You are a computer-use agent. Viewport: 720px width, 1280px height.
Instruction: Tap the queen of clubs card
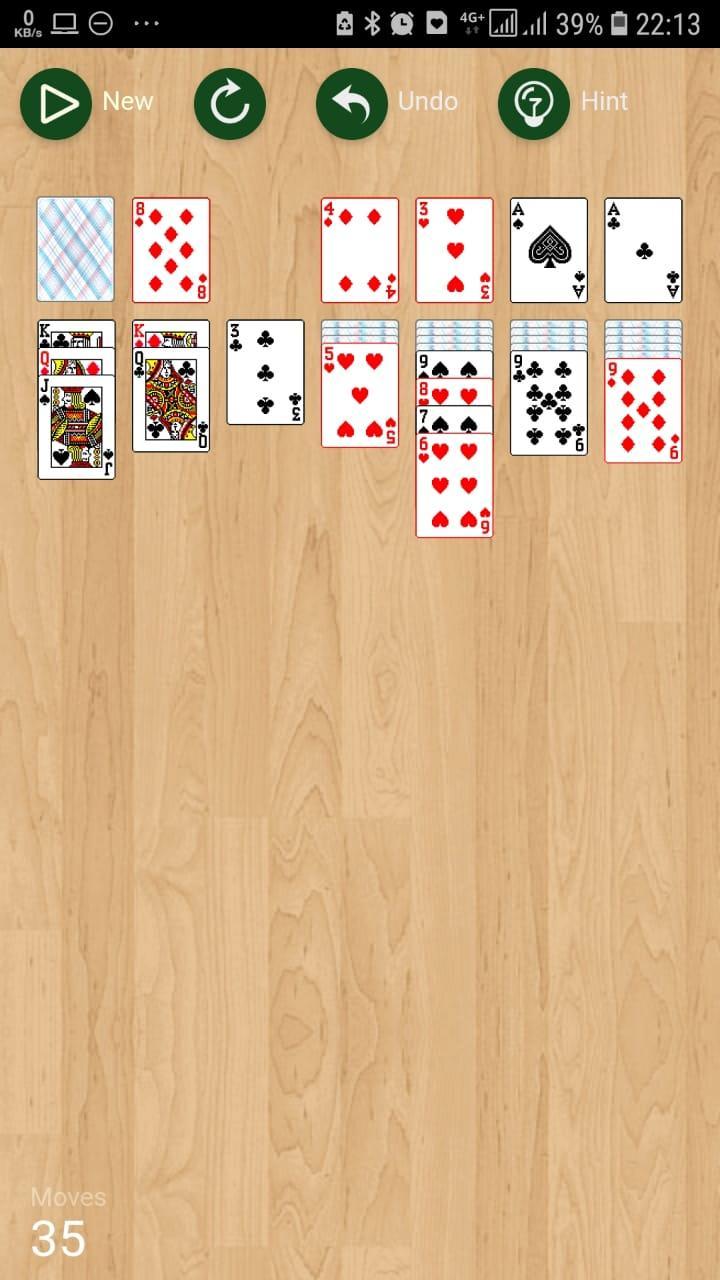pos(171,402)
